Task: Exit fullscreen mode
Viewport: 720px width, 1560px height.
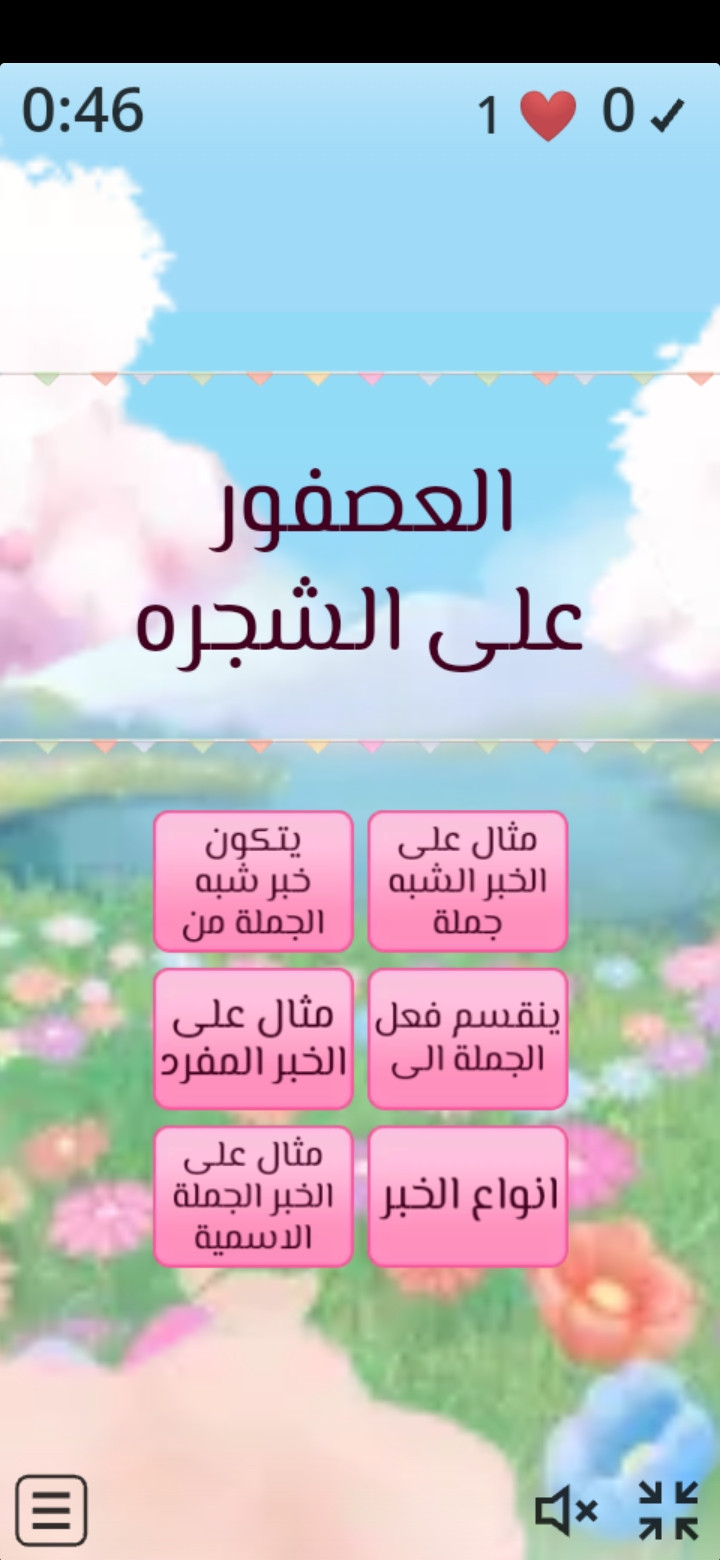Action: tap(668, 1510)
